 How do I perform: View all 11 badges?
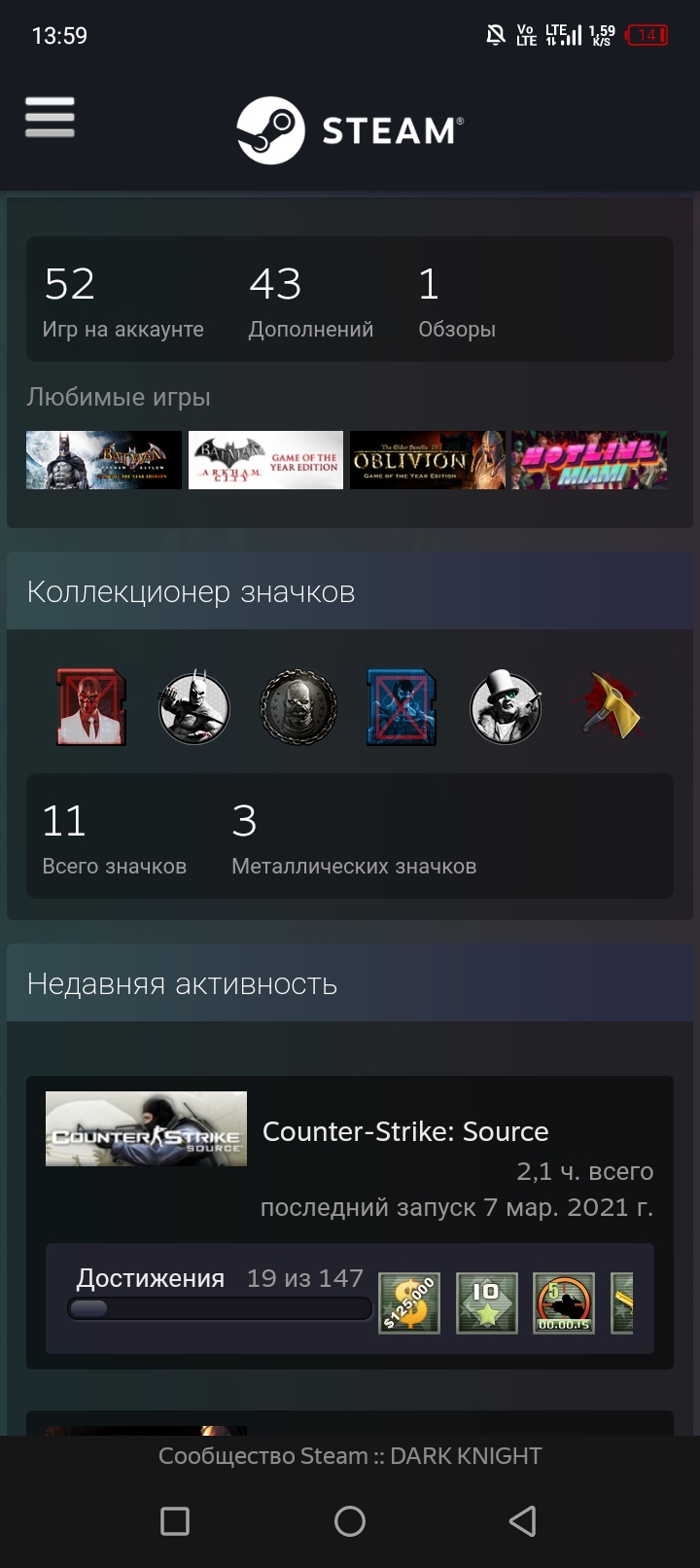[114, 838]
